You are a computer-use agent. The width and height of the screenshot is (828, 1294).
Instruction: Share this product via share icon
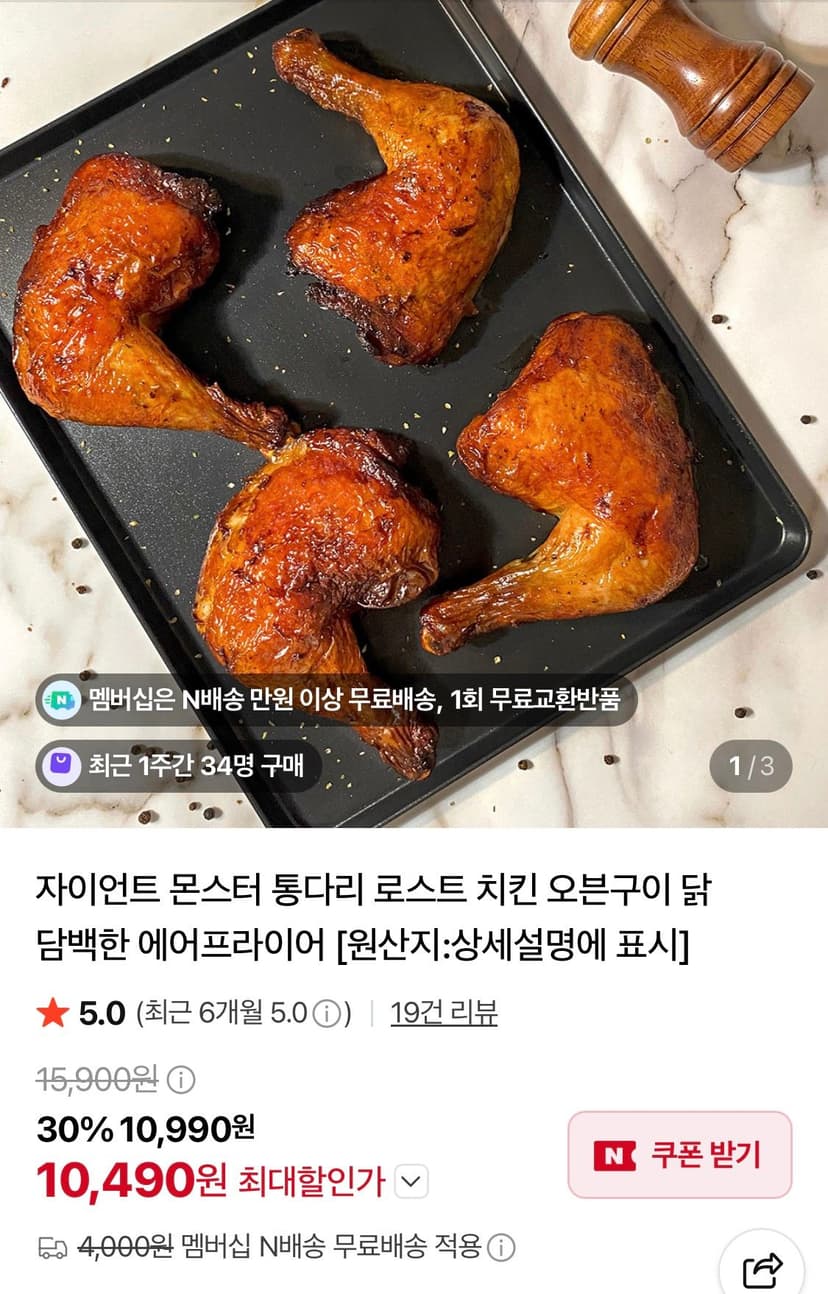pyautogui.click(x=762, y=1270)
